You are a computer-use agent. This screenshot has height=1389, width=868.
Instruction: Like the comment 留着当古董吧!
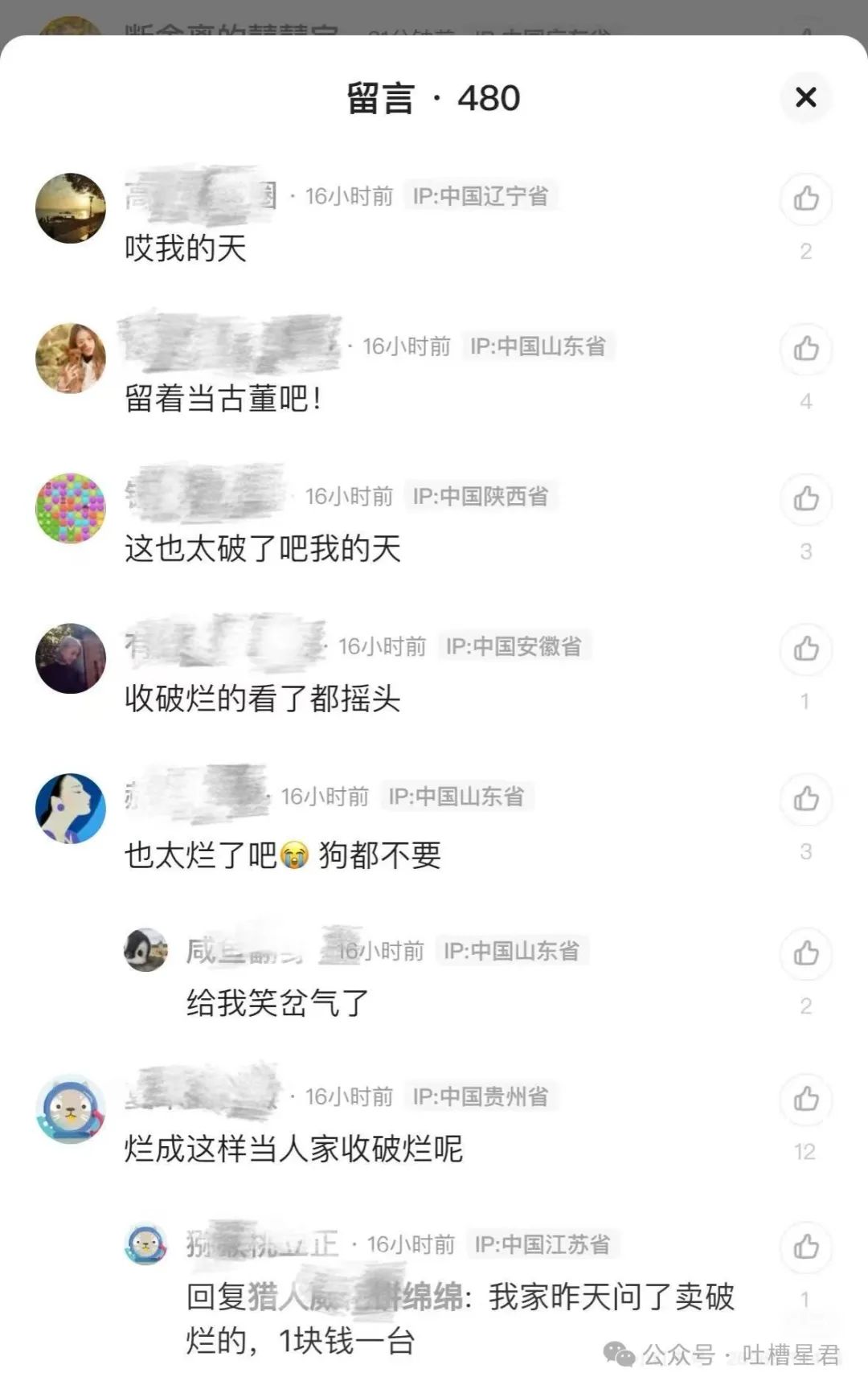point(806,349)
